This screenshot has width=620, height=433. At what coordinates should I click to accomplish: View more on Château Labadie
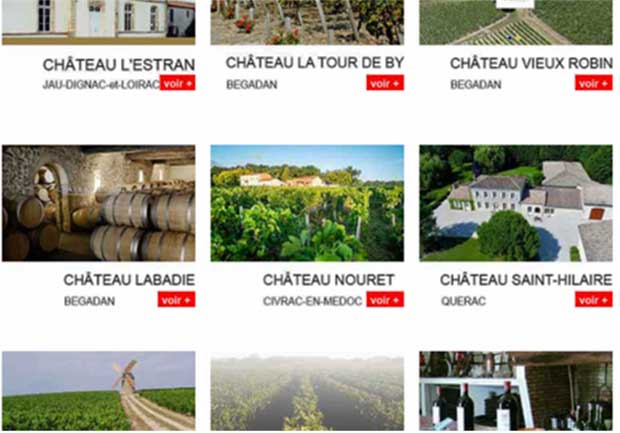(x=177, y=300)
